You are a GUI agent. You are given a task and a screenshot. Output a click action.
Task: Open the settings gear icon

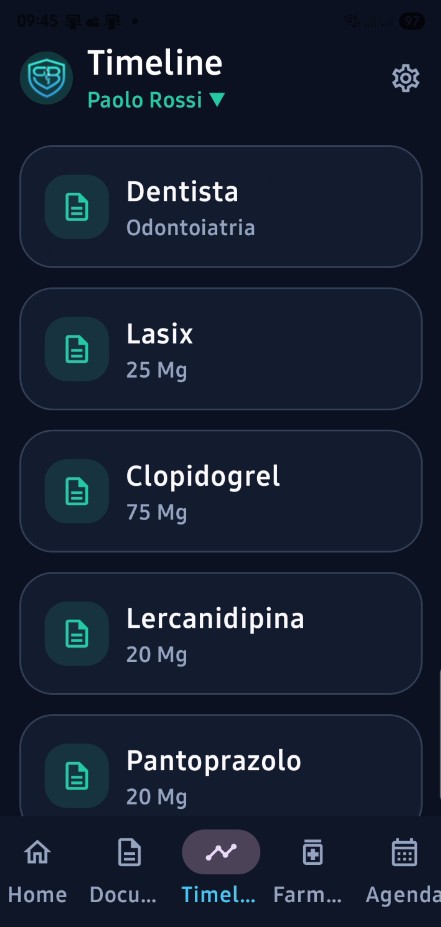tap(406, 79)
